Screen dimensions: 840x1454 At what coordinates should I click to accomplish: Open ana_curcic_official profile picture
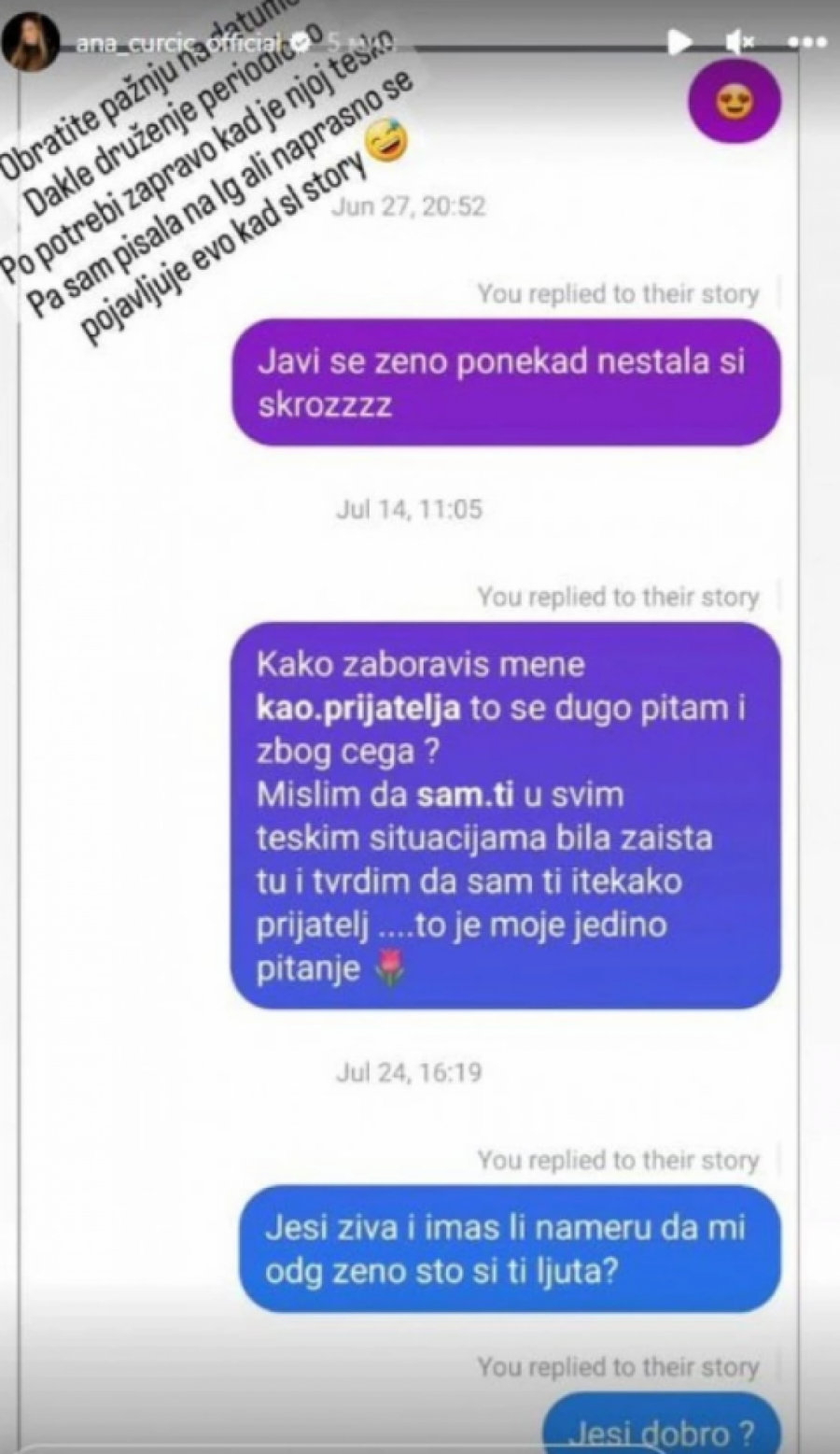tap(29, 43)
